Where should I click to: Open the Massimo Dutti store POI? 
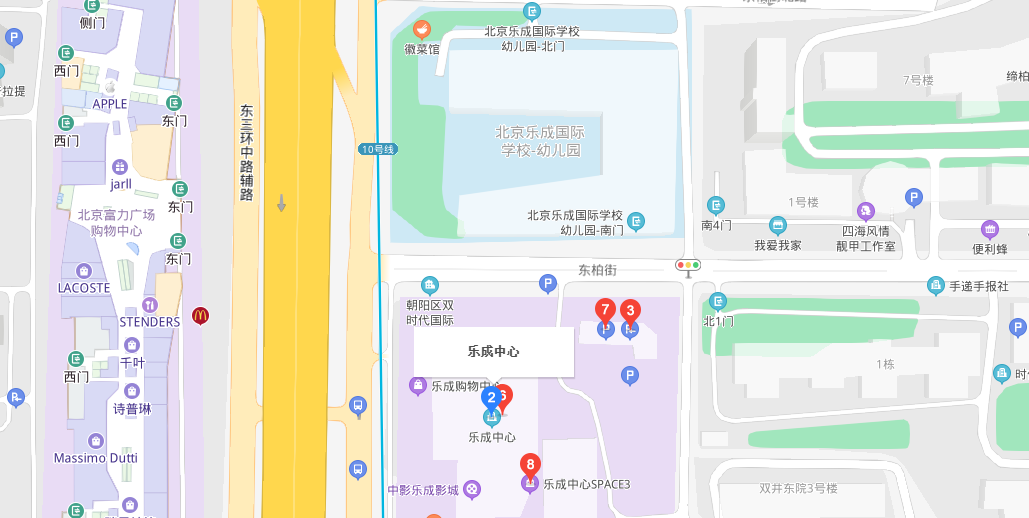96,441
